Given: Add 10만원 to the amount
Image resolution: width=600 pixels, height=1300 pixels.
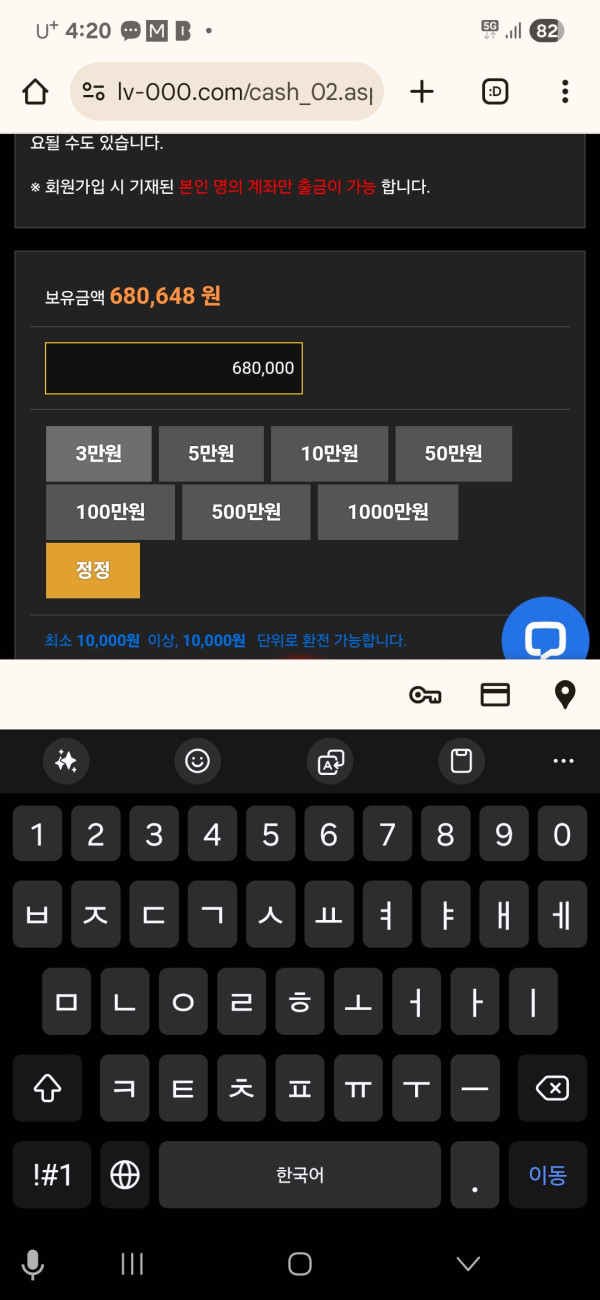Looking at the screenshot, I should (x=329, y=454).
